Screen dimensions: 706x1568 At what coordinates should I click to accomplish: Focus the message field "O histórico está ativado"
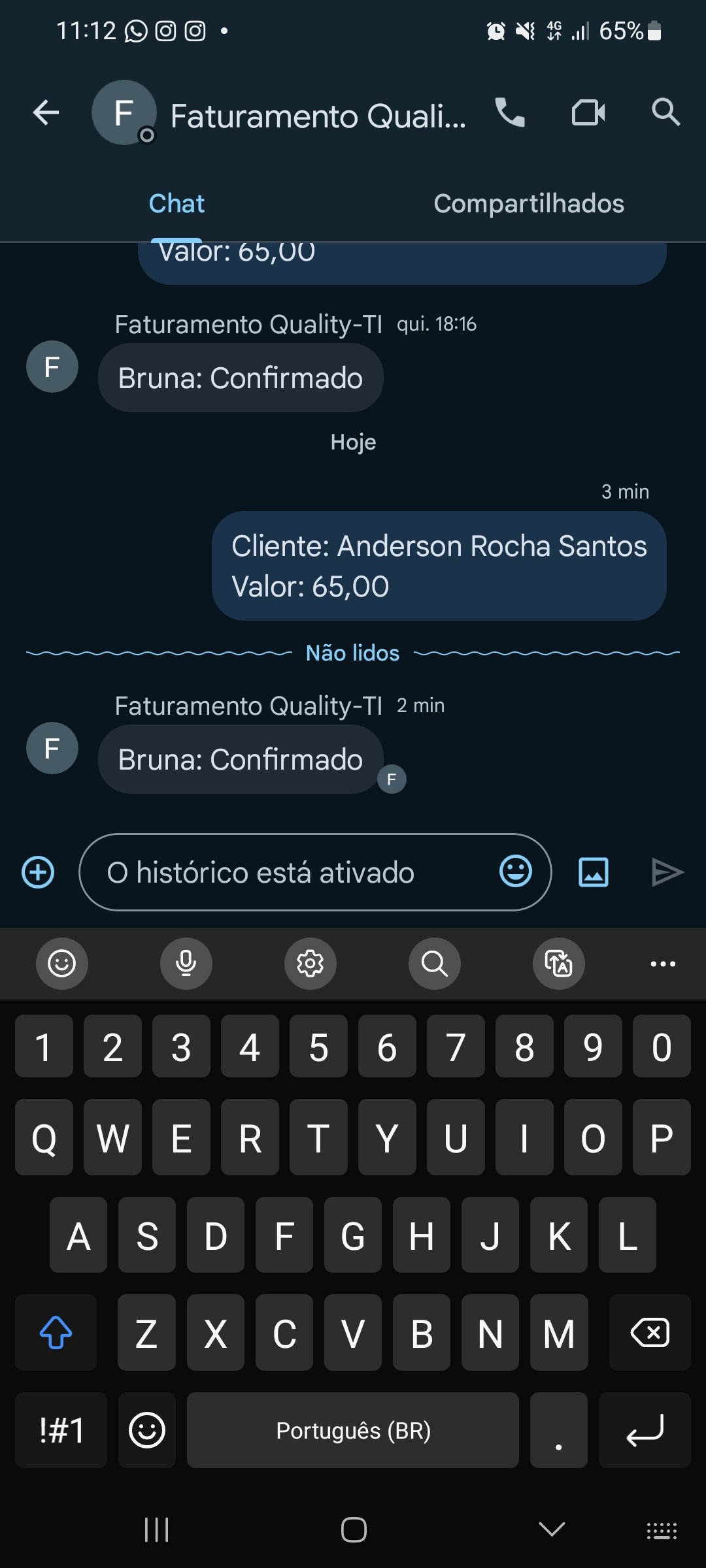pyautogui.click(x=288, y=873)
